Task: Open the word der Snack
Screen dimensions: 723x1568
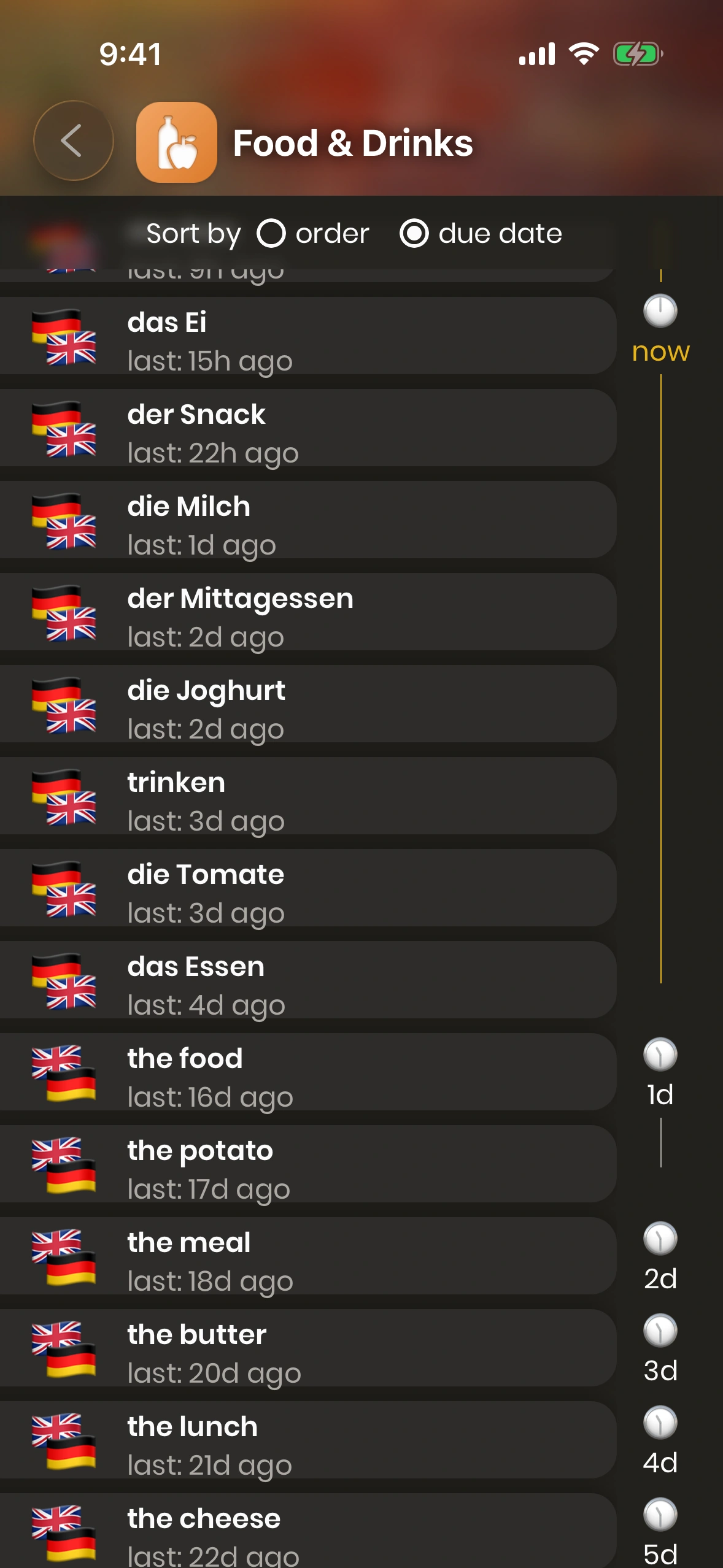Action: [x=307, y=428]
